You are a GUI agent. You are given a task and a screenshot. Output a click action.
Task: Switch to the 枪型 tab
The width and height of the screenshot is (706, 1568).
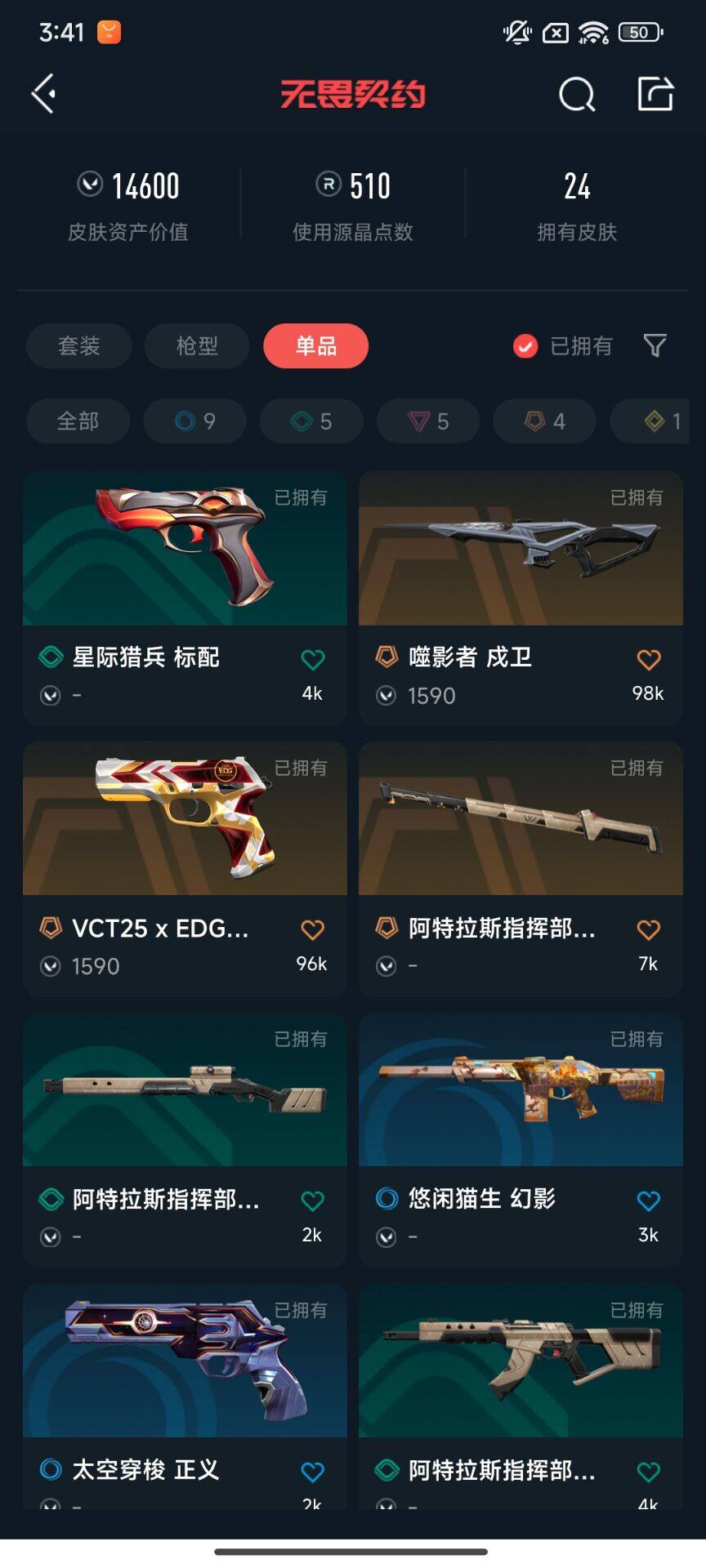pos(197,346)
